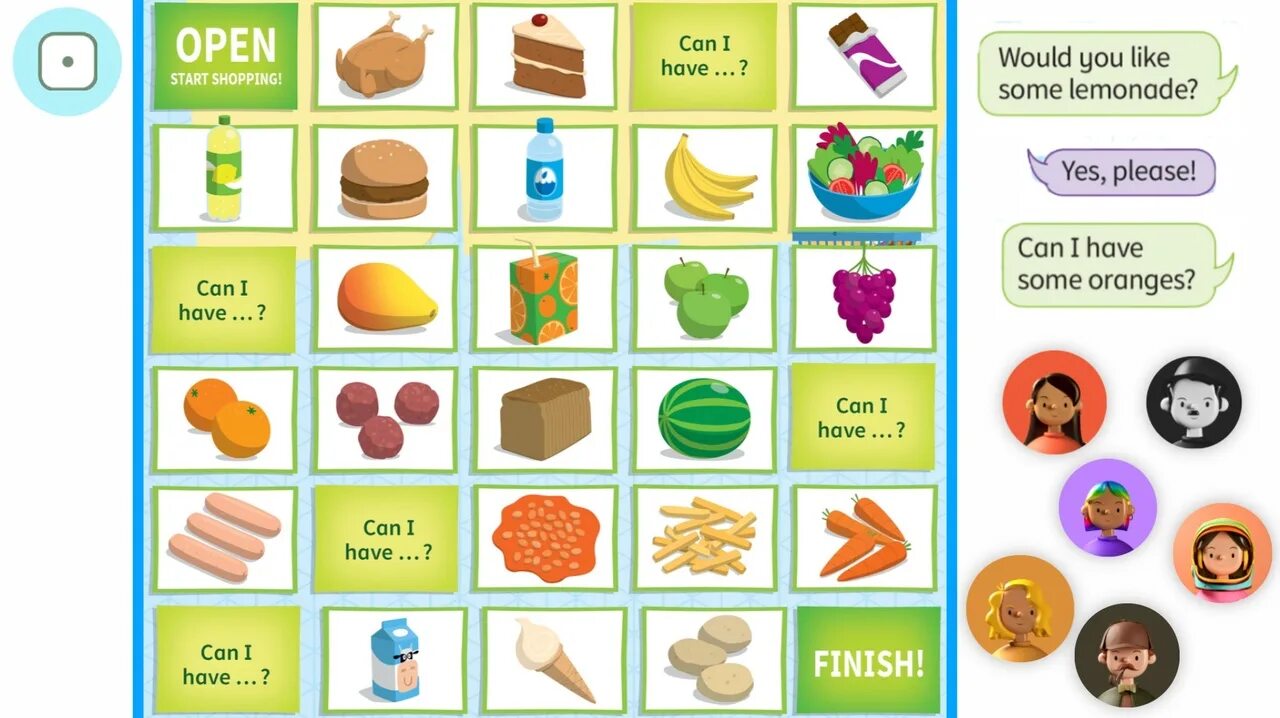Image resolution: width=1280 pixels, height=718 pixels.
Task: Select the astronaut helmet avatar
Action: (x=1222, y=553)
